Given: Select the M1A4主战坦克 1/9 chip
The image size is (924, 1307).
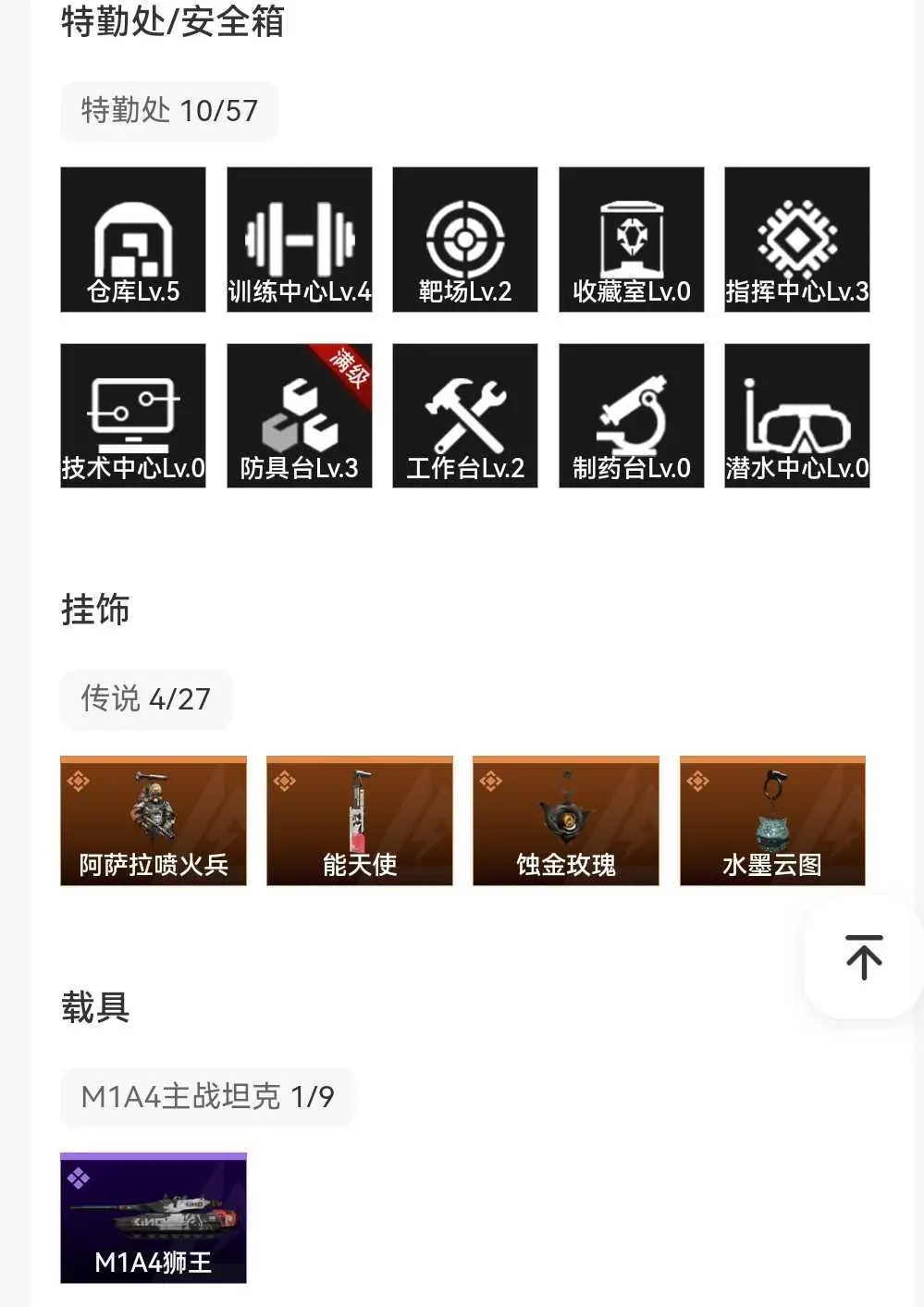Looking at the screenshot, I should click(x=207, y=1097).
